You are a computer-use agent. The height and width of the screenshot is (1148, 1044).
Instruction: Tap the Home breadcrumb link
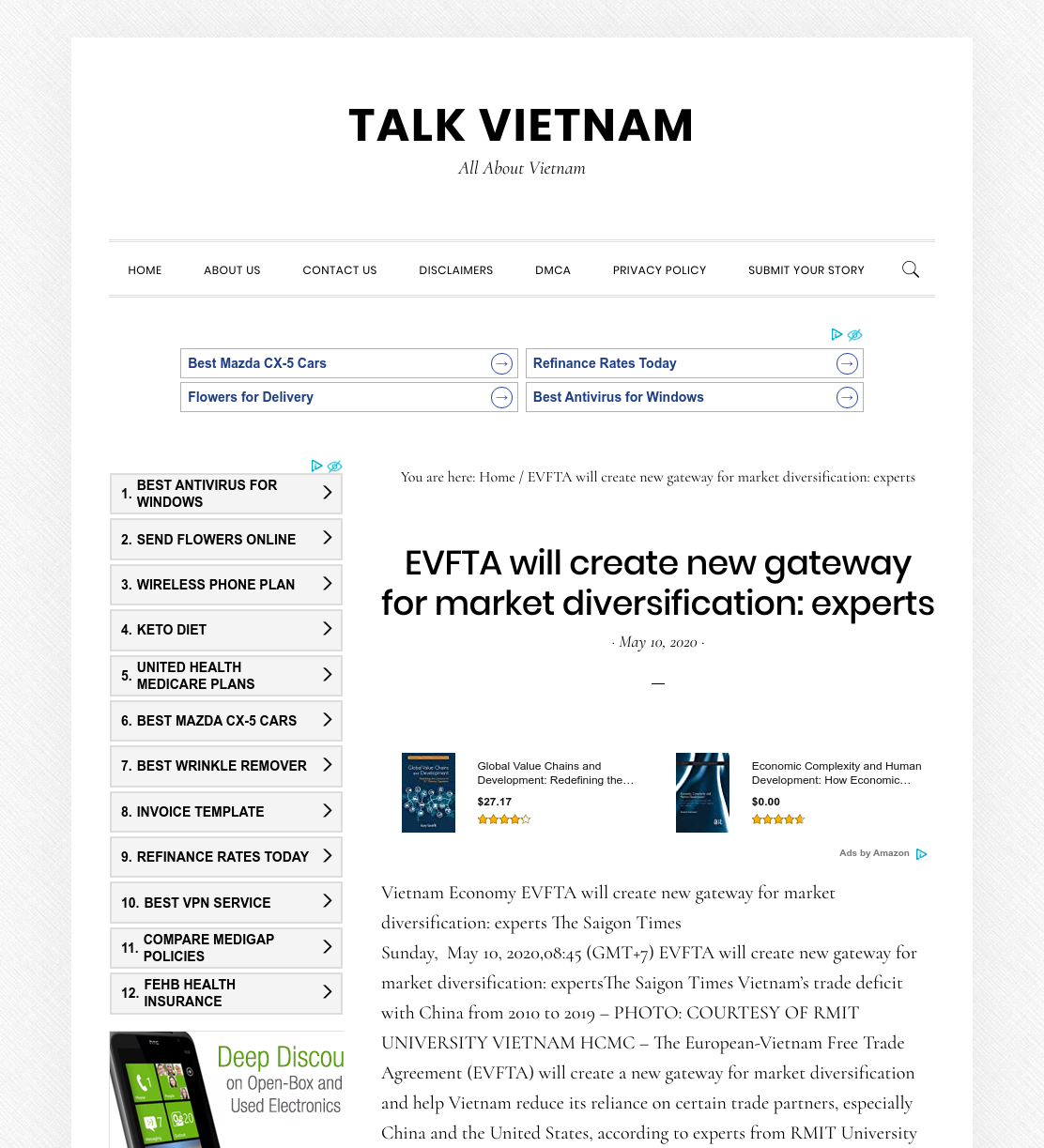point(497,477)
